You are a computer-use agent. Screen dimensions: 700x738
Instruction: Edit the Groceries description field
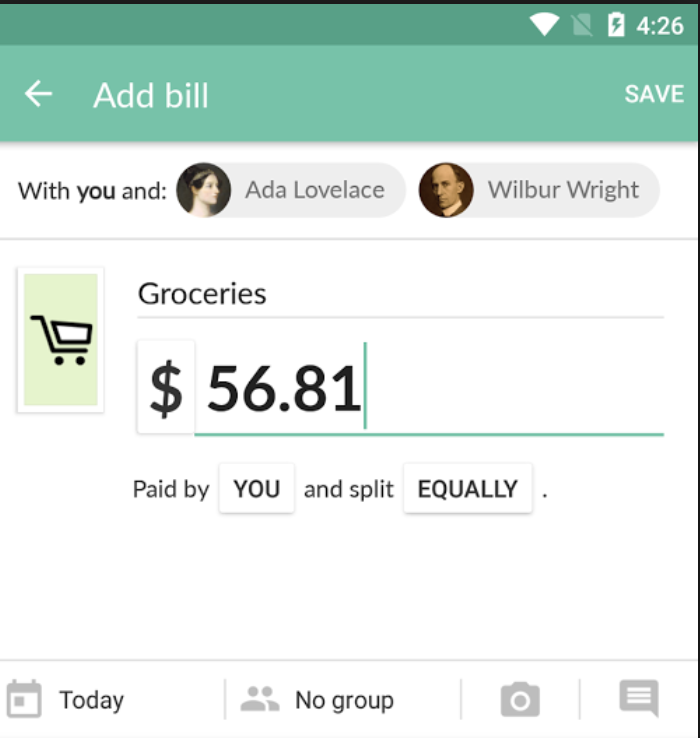point(400,294)
